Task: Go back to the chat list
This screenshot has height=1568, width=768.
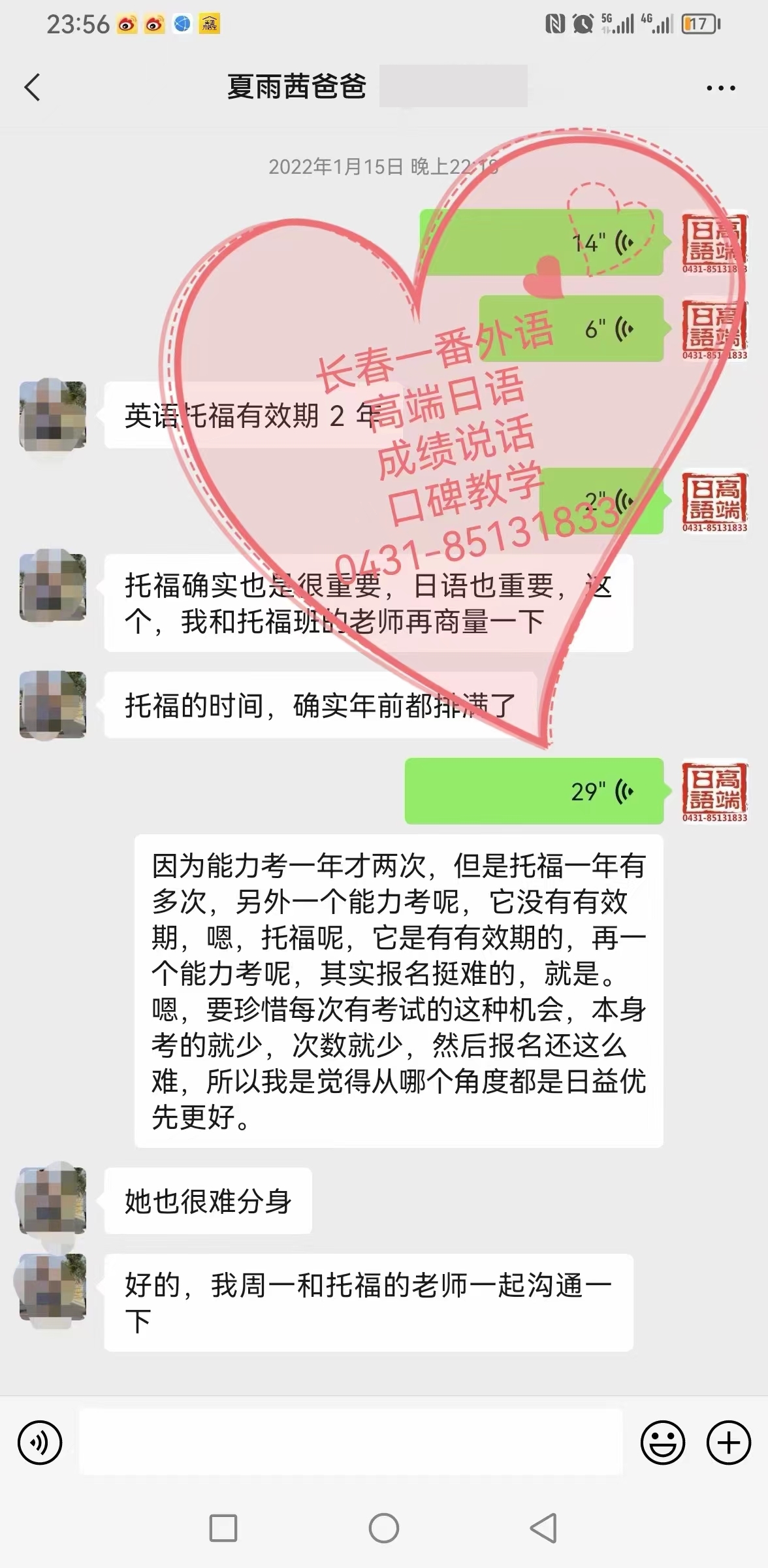Action: pos(33,87)
